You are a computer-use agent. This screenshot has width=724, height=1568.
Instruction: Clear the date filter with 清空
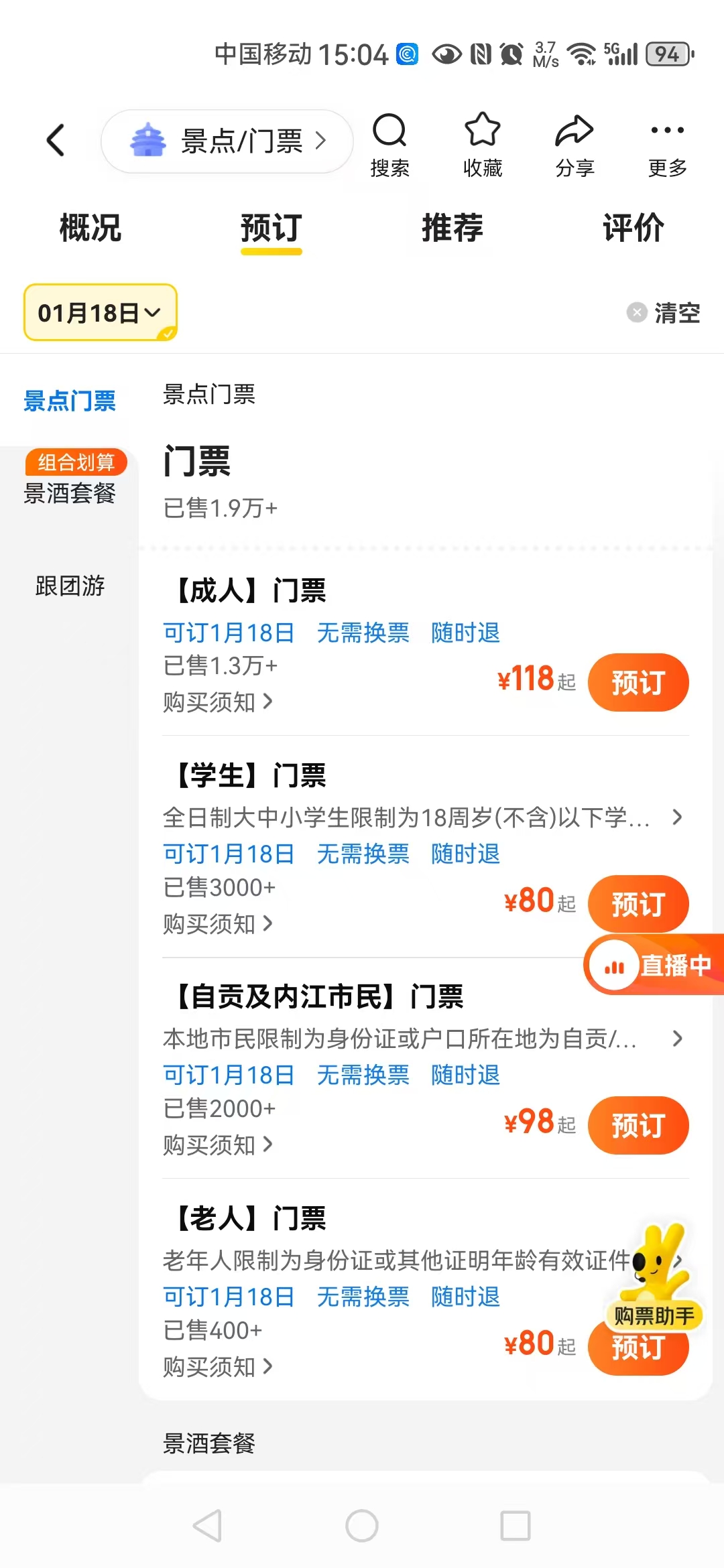tap(664, 312)
